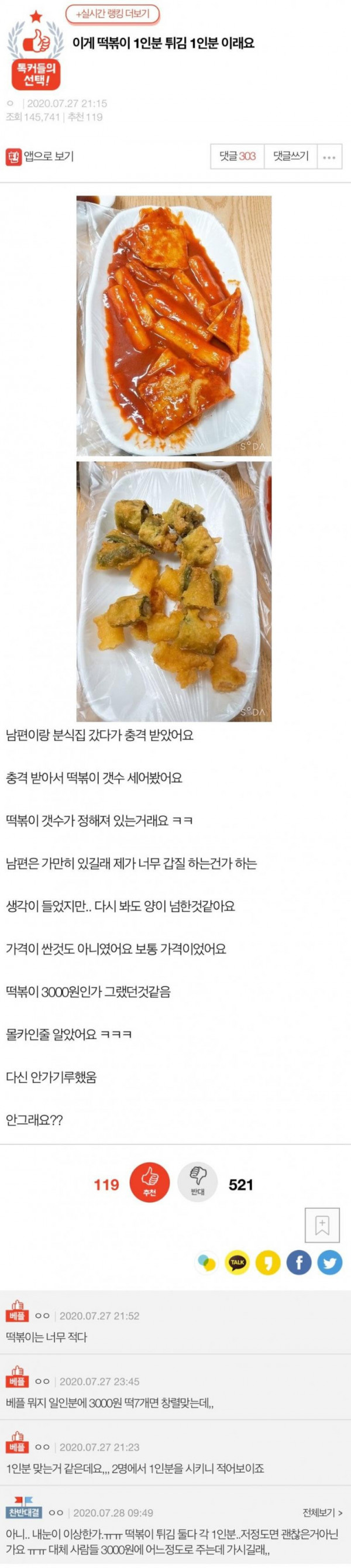This screenshot has width=351, height=1568.
Task: Open the three-dot overflow menu
Action: 329,157
